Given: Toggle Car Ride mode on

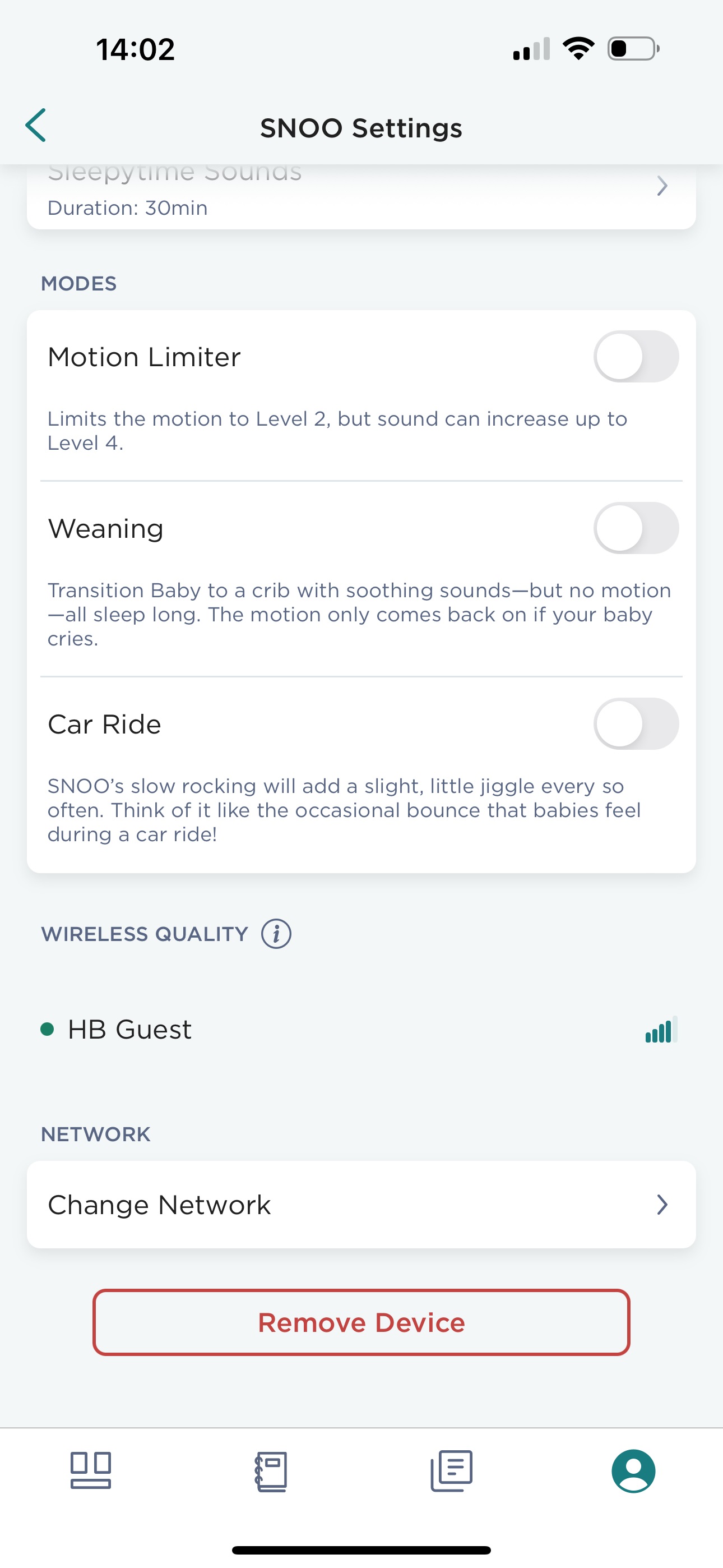Looking at the screenshot, I should 636,724.
